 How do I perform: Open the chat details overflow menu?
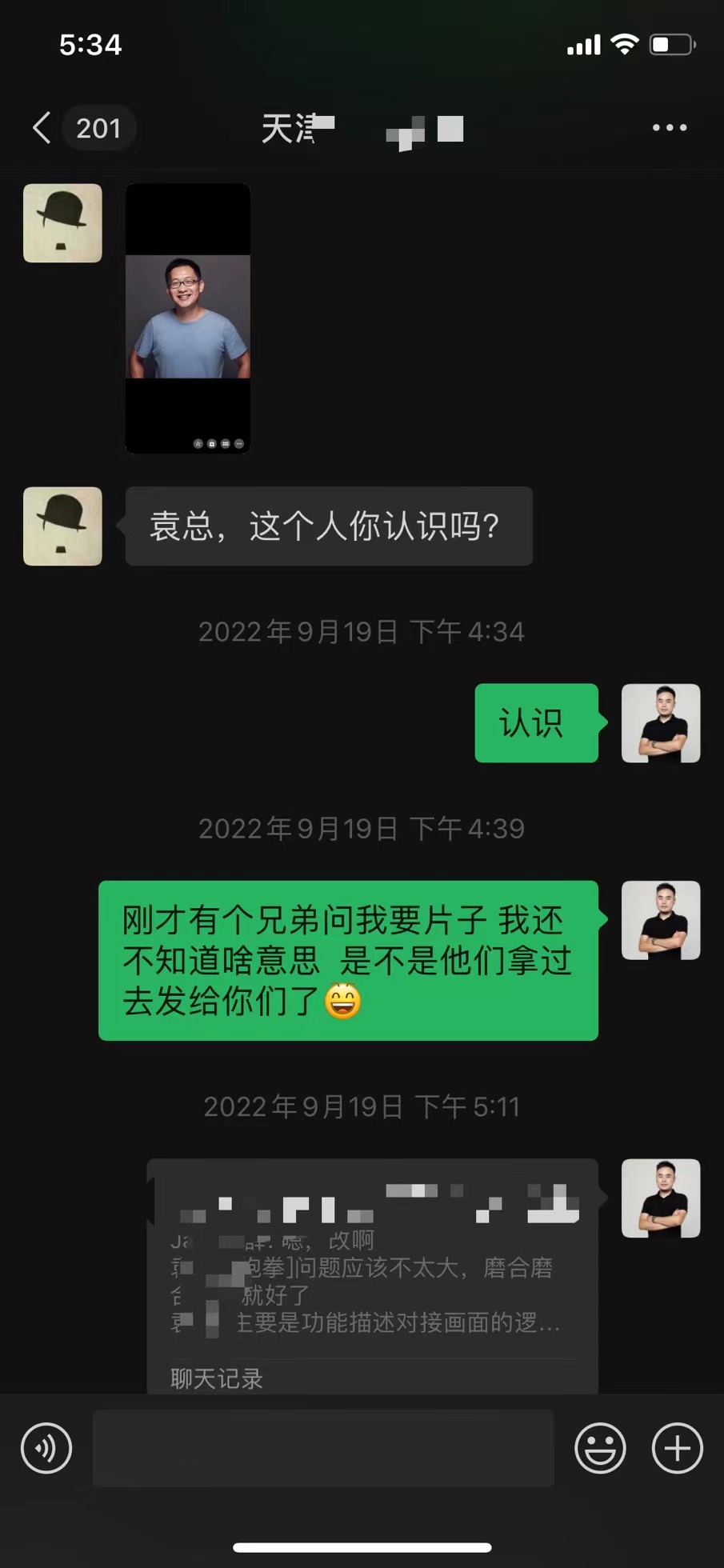pyautogui.click(x=669, y=128)
